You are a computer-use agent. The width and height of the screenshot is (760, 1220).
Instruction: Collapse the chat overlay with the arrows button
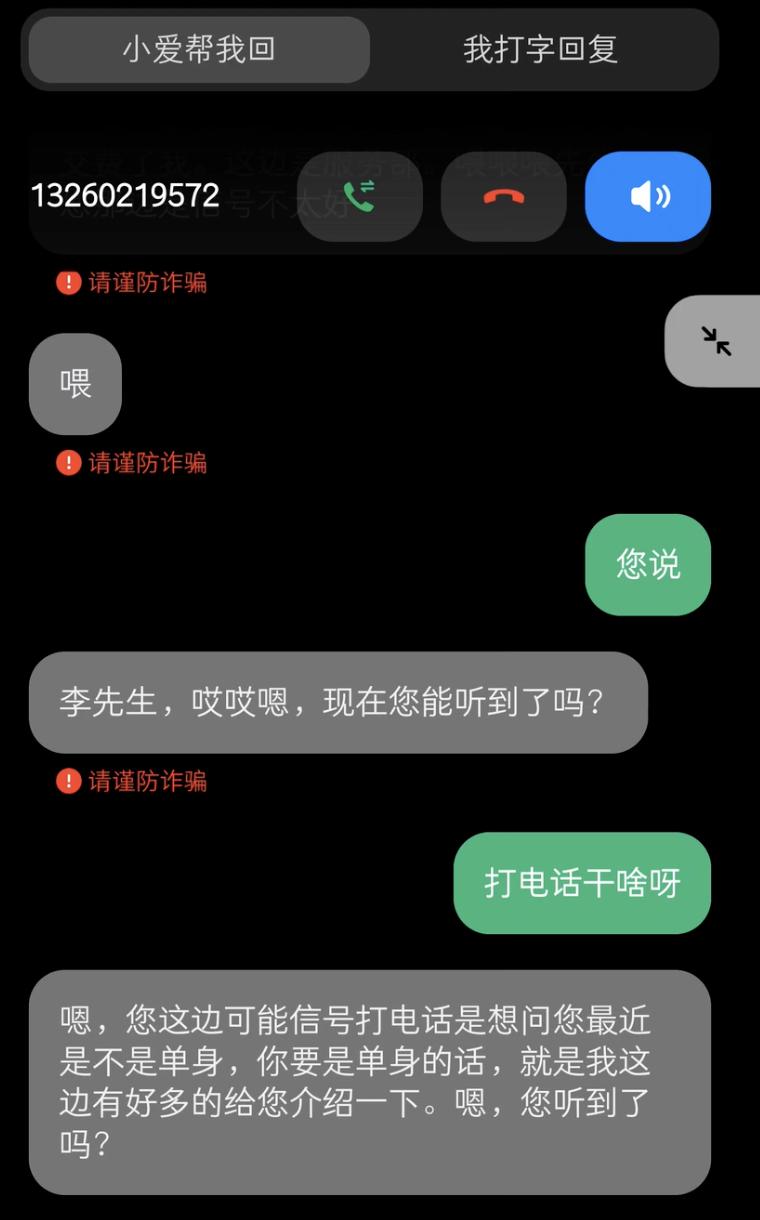click(x=716, y=341)
